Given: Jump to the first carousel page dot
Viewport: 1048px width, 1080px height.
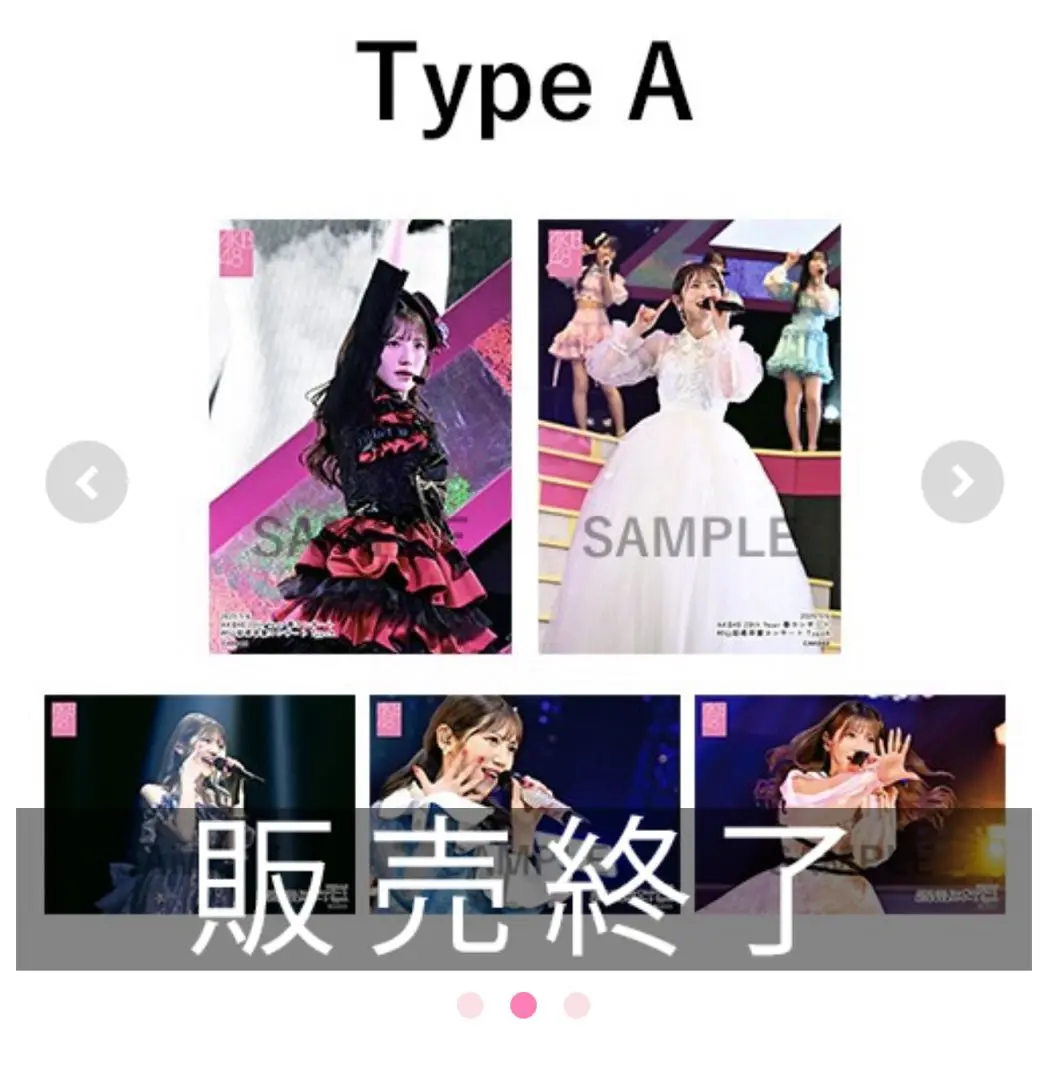Looking at the screenshot, I should click(x=470, y=1005).
